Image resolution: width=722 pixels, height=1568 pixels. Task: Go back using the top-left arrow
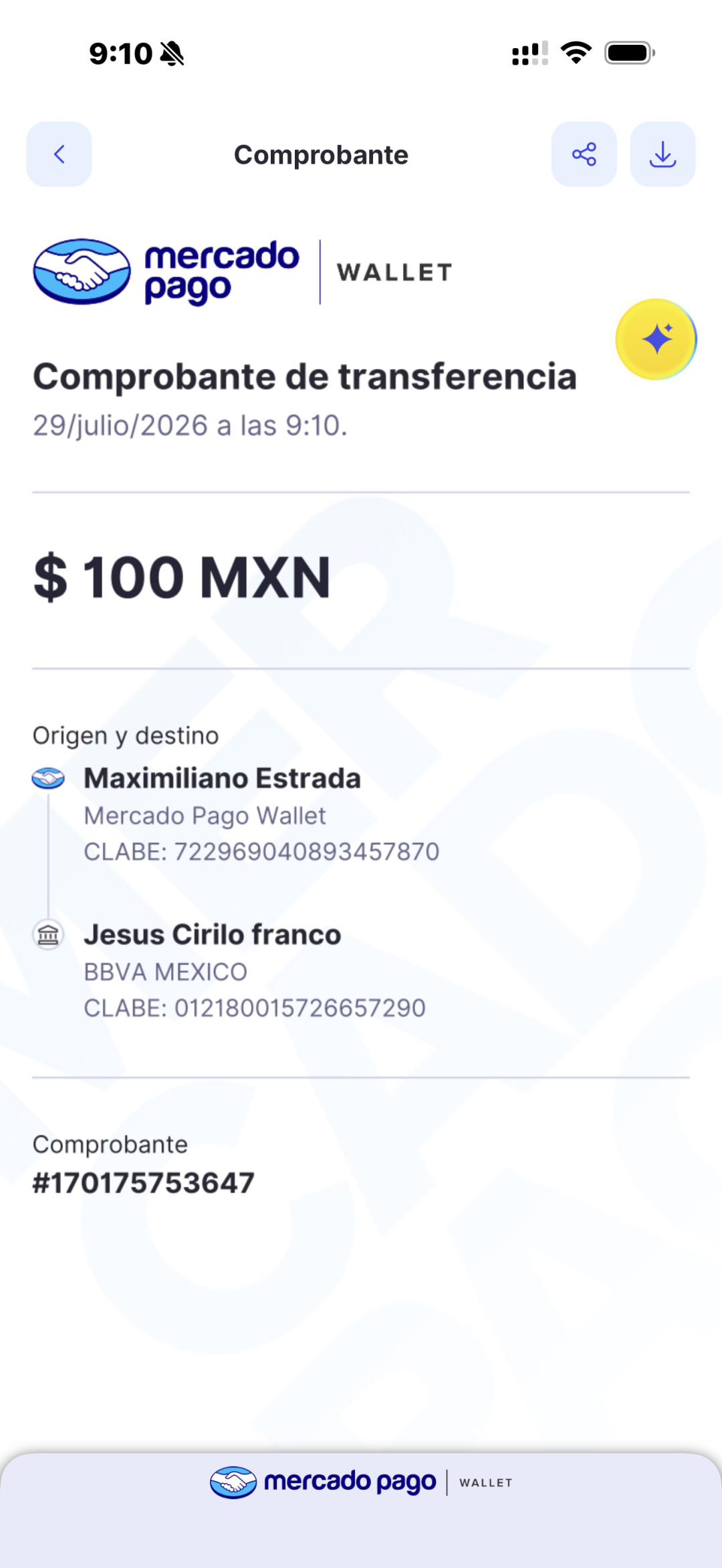[59, 154]
